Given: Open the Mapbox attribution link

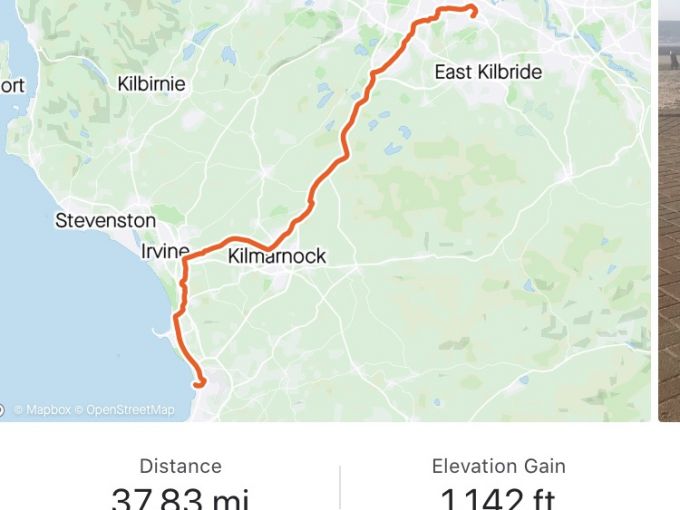Looking at the screenshot, I should (x=46, y=410).
